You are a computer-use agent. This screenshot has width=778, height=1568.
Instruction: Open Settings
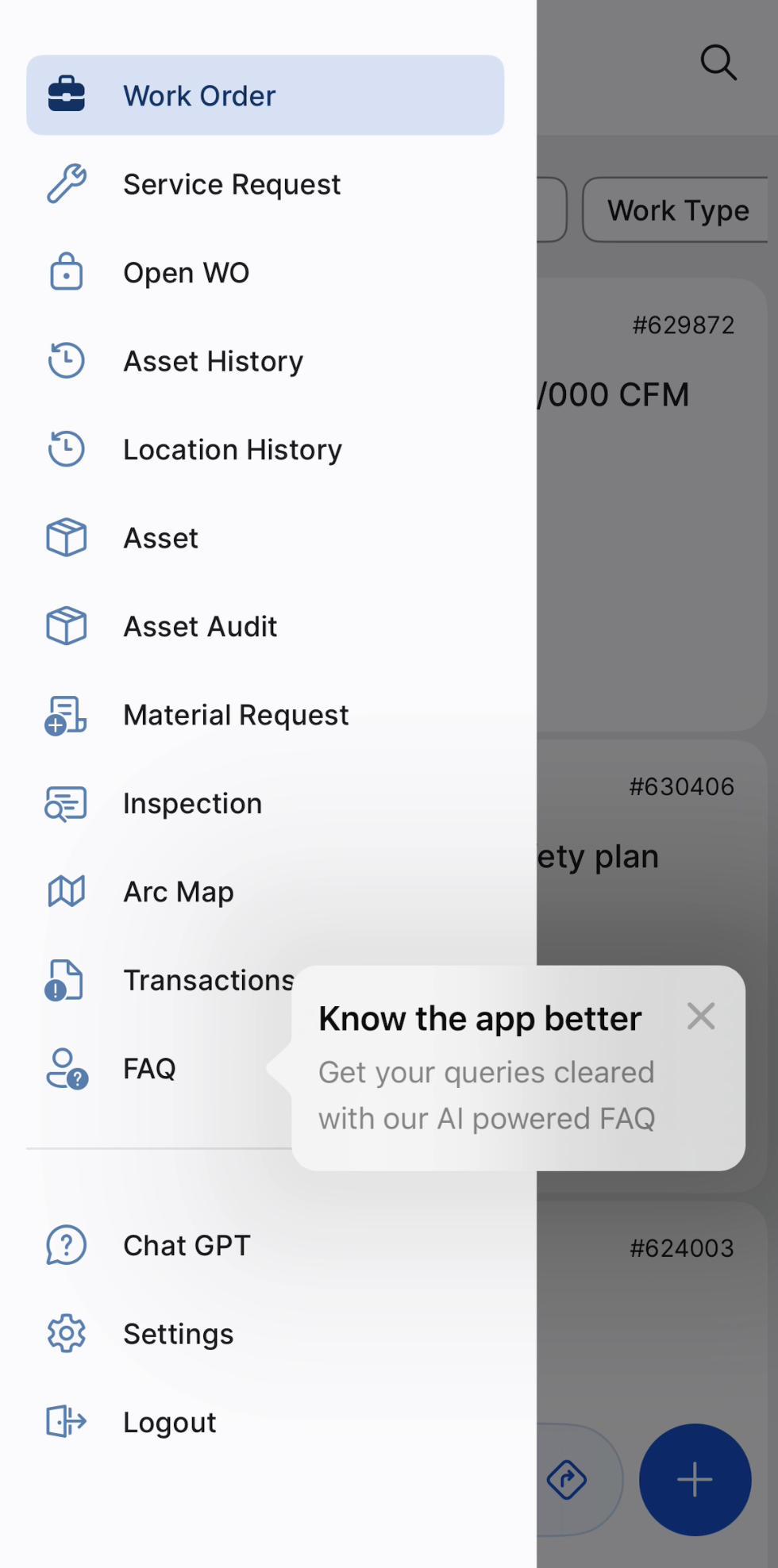[265, 1334]
